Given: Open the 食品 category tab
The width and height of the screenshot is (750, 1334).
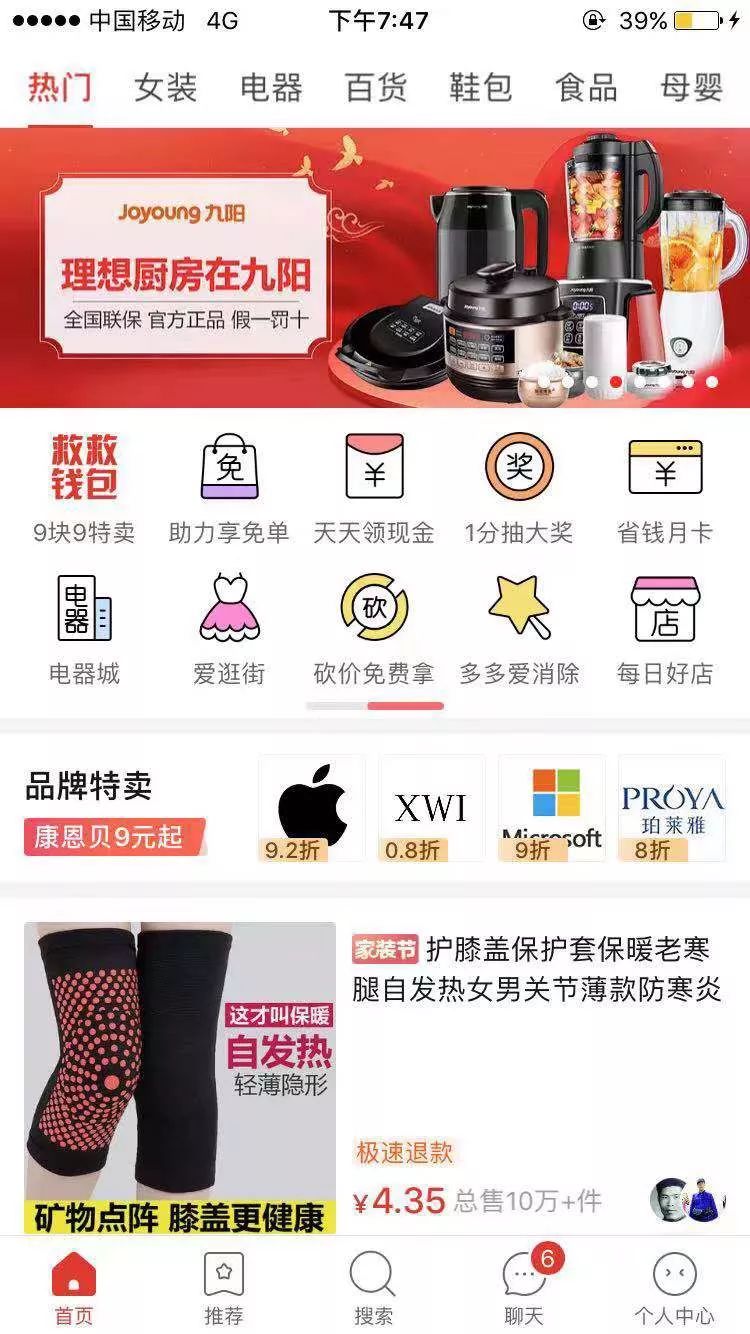Looking at the screenshot, I should click(587, 88).
